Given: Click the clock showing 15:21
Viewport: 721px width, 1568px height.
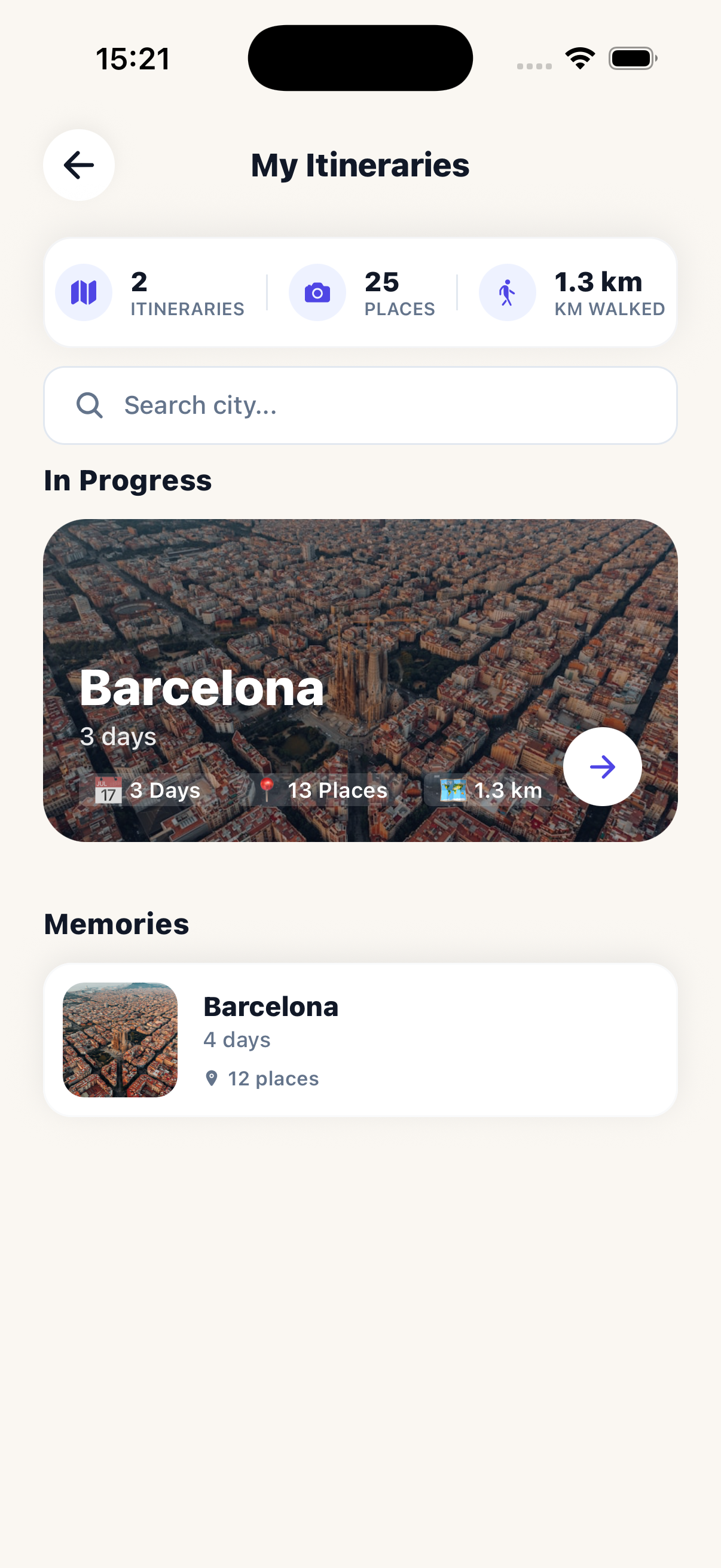Looking at the screenshot, I should pos(133,57).
